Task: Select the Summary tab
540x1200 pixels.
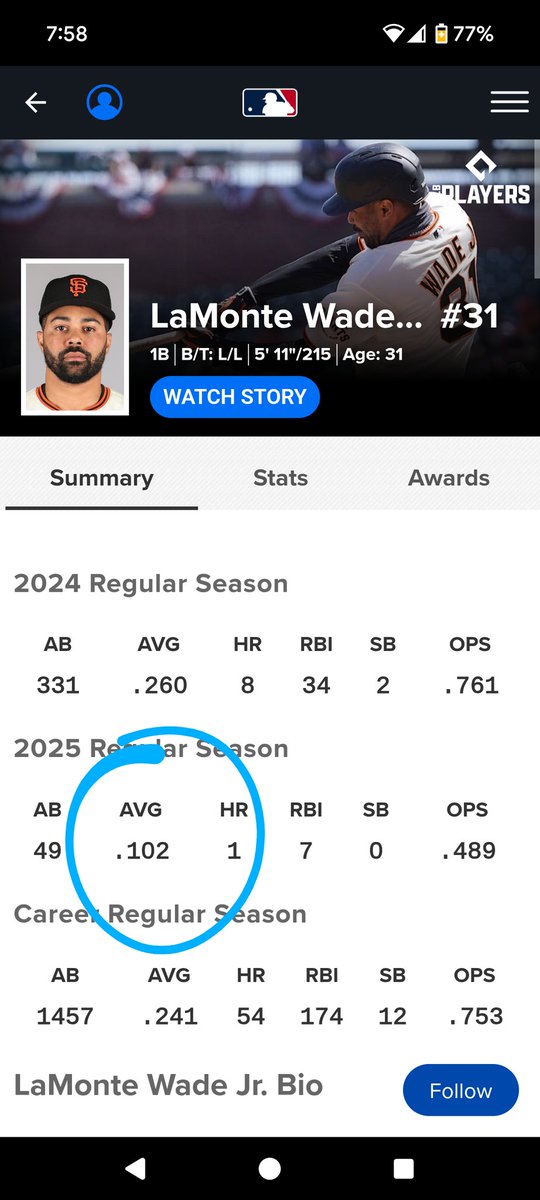Action: (102, 478)
